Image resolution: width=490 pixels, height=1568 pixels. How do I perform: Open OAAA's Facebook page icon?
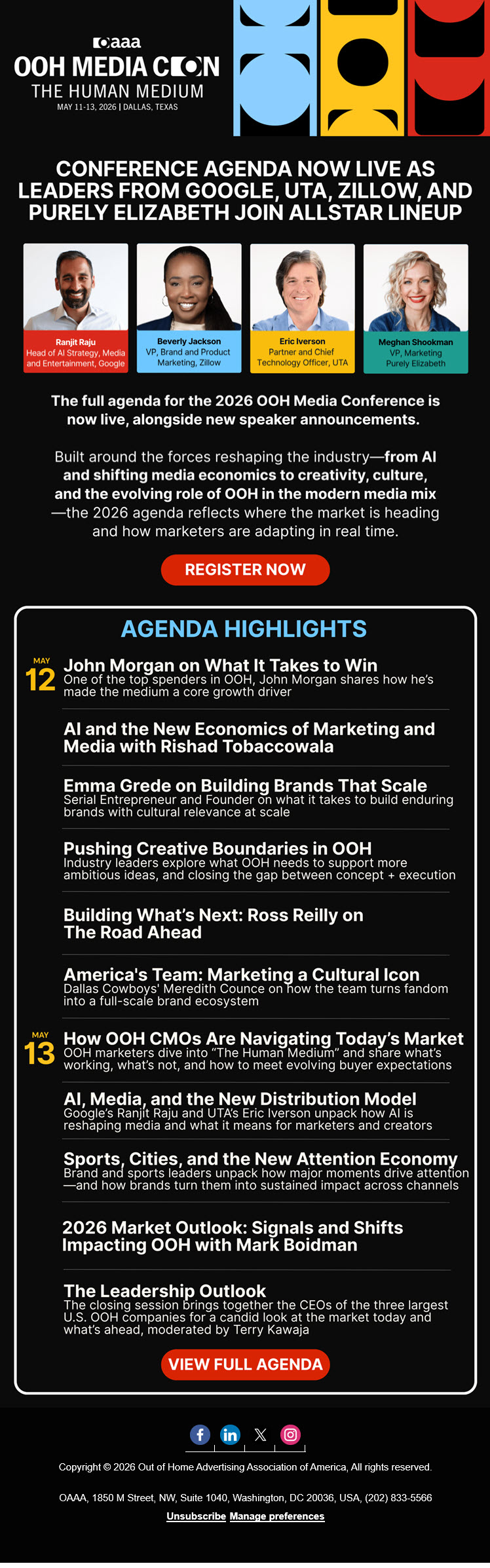[200, 1435]
